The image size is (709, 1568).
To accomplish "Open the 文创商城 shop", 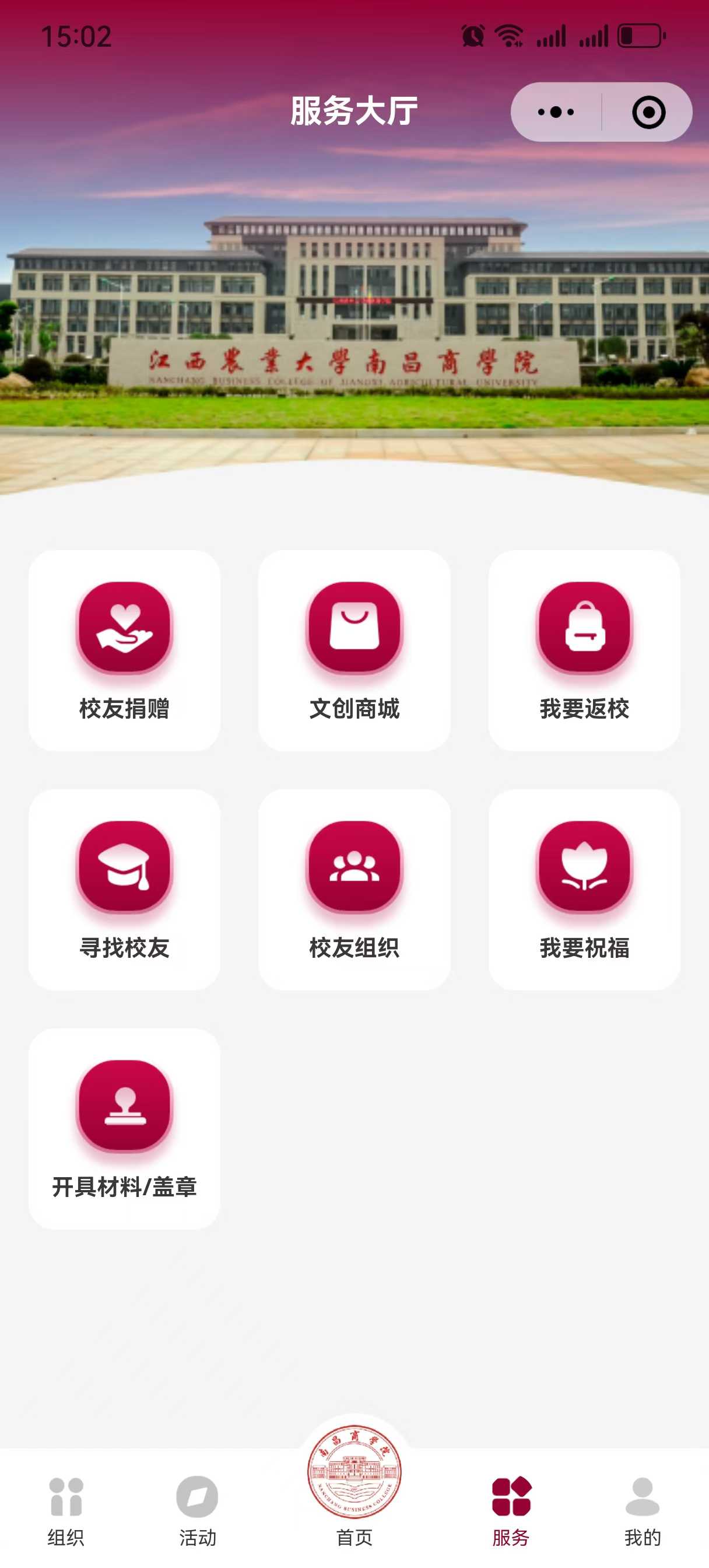I will (354, 650).
